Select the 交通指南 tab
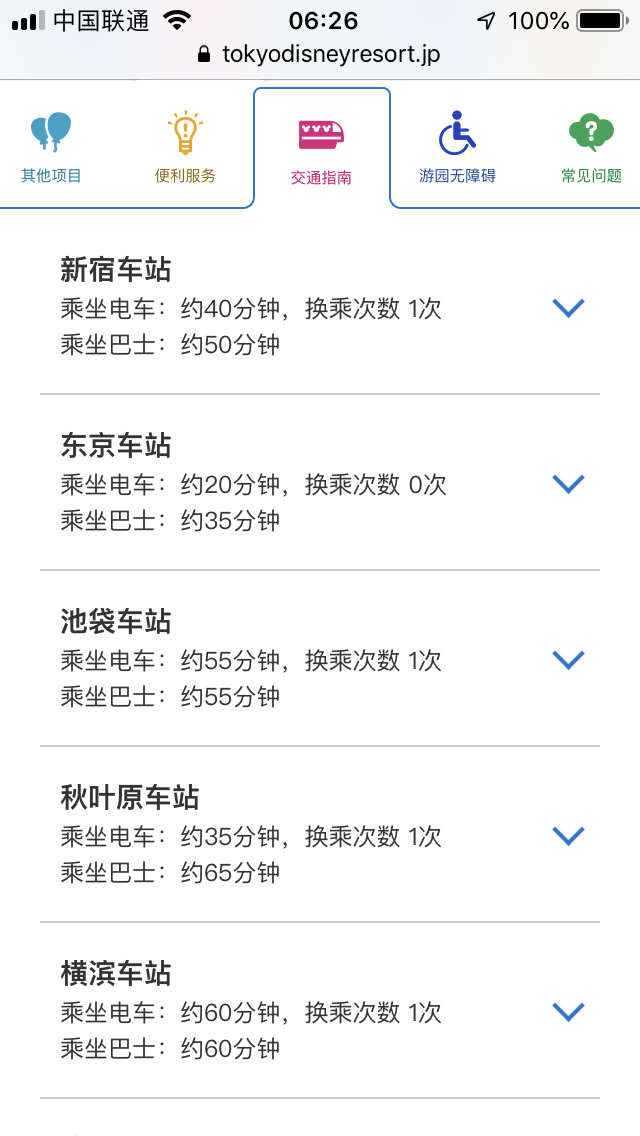Image resolution: width=640 pixels, height=1136 pixels. pos(321,149)
